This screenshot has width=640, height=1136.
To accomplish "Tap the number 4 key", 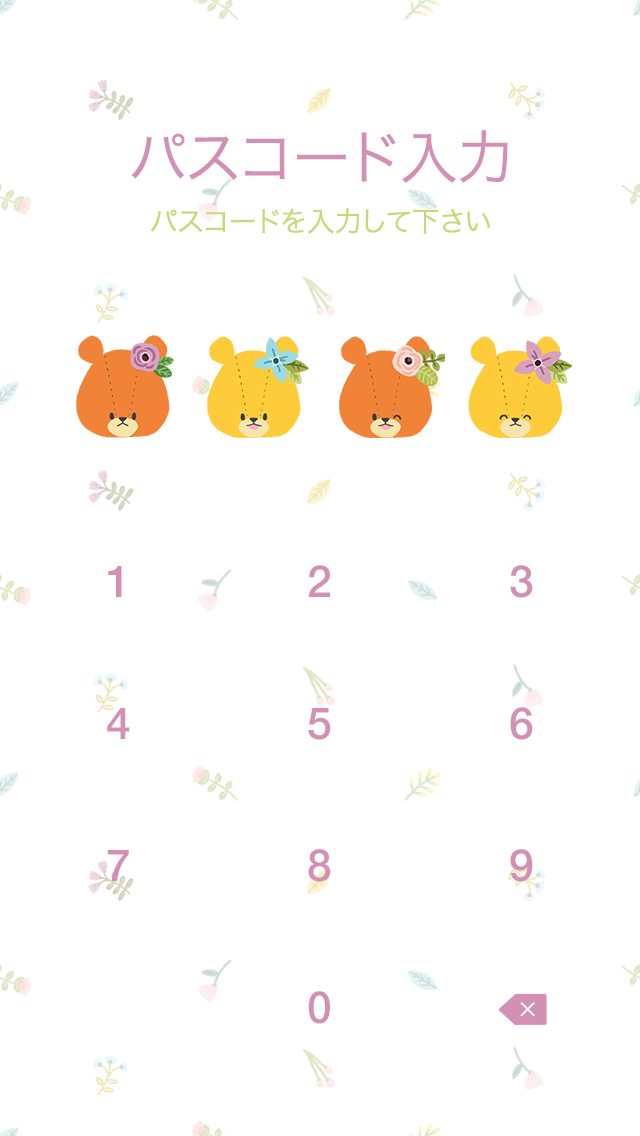I will tap(118, 724).
